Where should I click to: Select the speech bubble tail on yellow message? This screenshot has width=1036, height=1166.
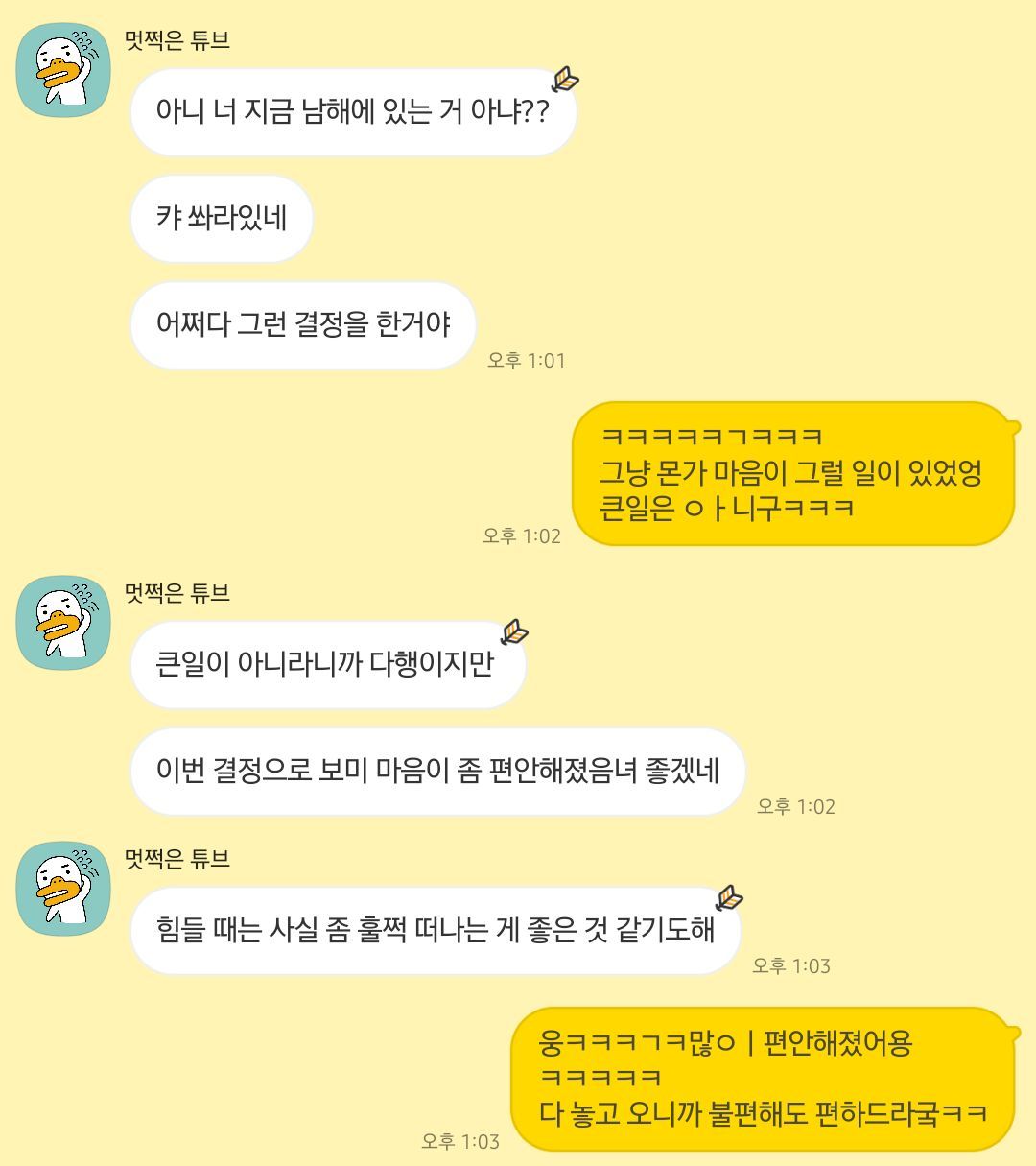tap(1015, 422)
